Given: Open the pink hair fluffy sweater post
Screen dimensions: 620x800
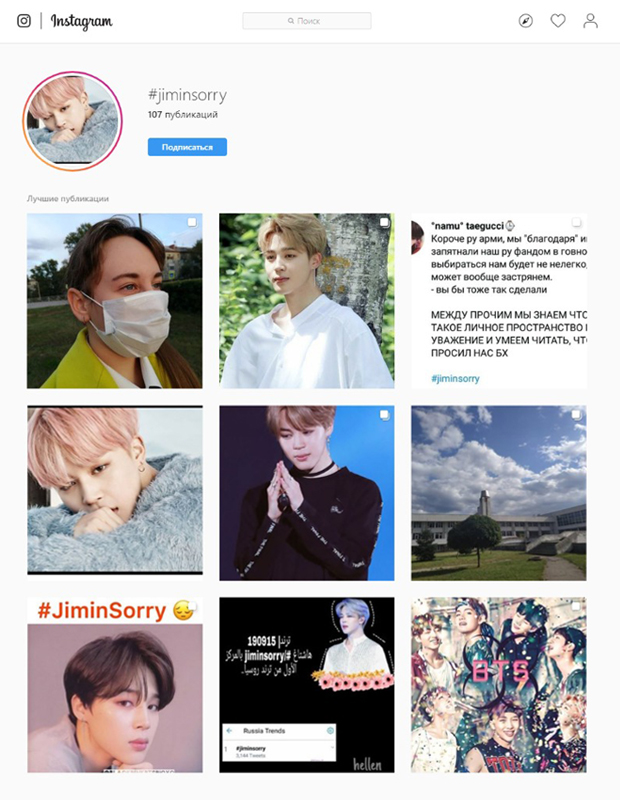Looking at the screenshot, I should 114,492.
